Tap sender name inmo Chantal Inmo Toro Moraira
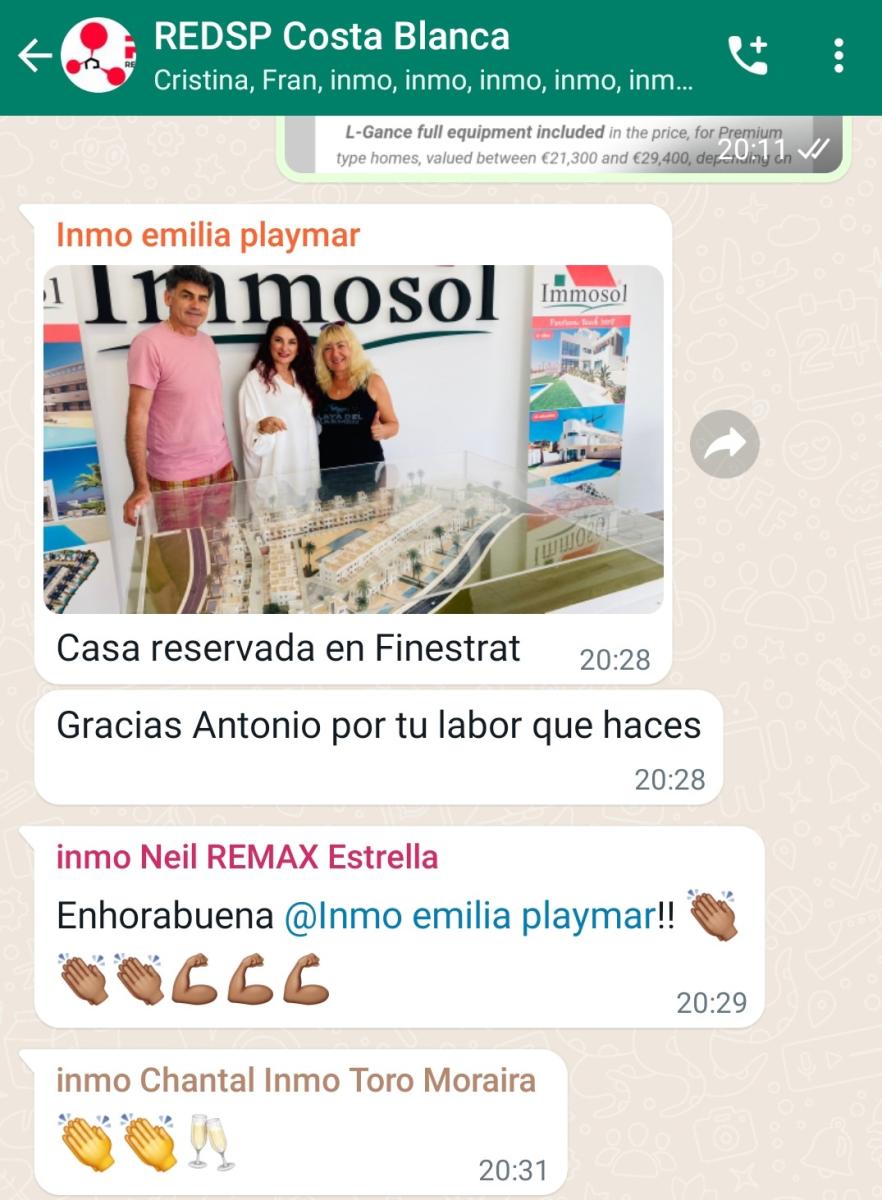This screenshot has height=1200, width=882. point(296,1080)
